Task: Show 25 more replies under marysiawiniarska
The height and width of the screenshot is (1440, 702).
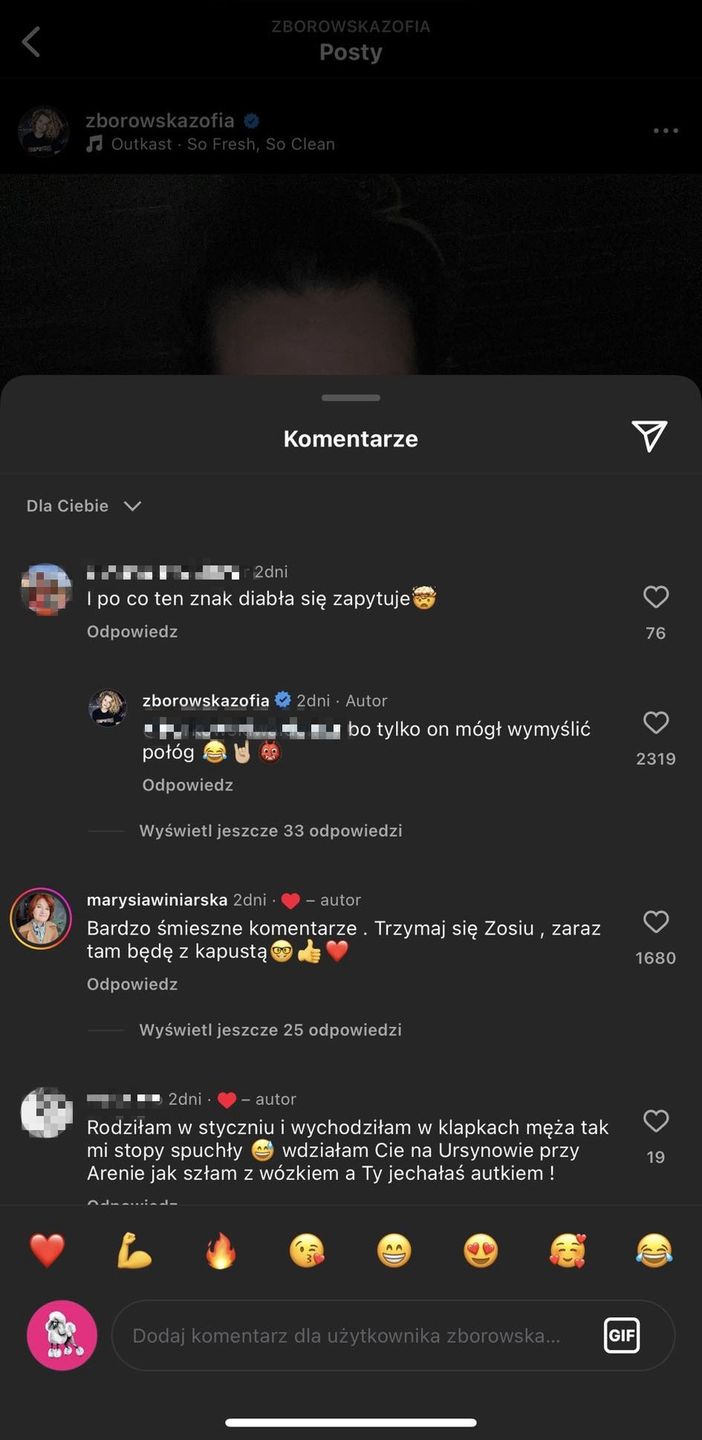Action: [270, 1030]
